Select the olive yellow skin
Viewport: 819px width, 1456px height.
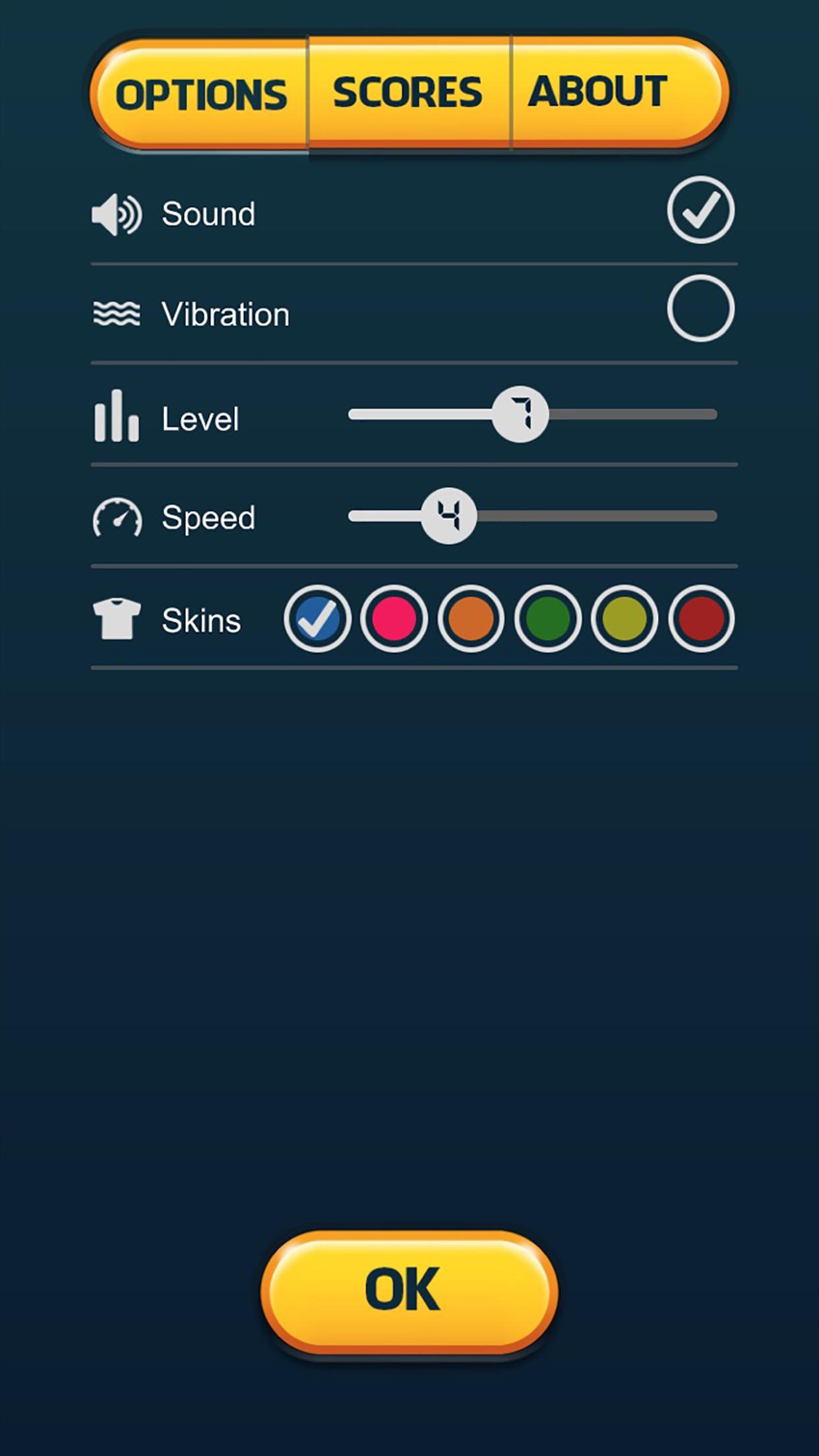click(x=624, y=619)
